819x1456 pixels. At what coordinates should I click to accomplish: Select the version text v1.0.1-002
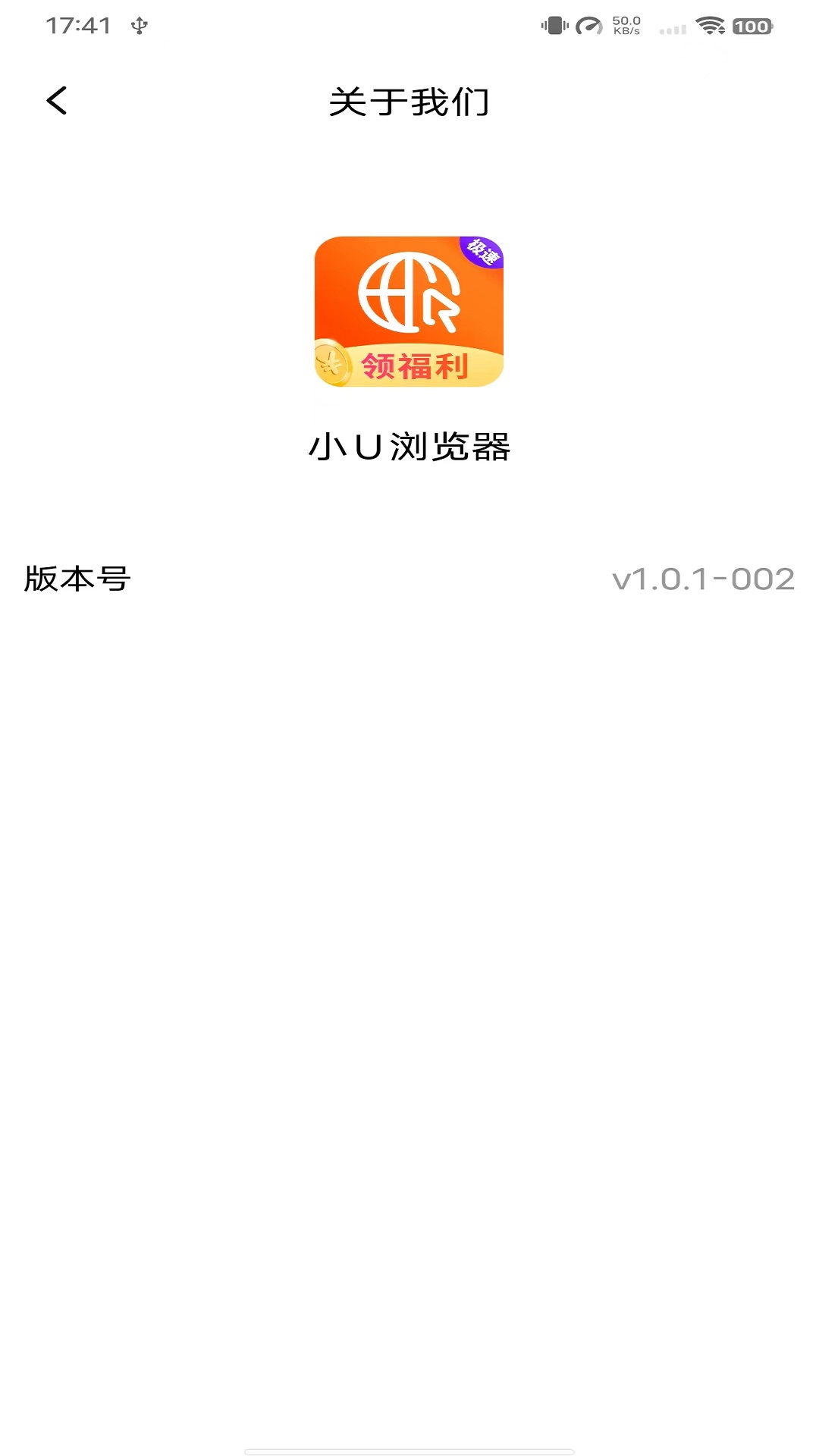(704, 579)
